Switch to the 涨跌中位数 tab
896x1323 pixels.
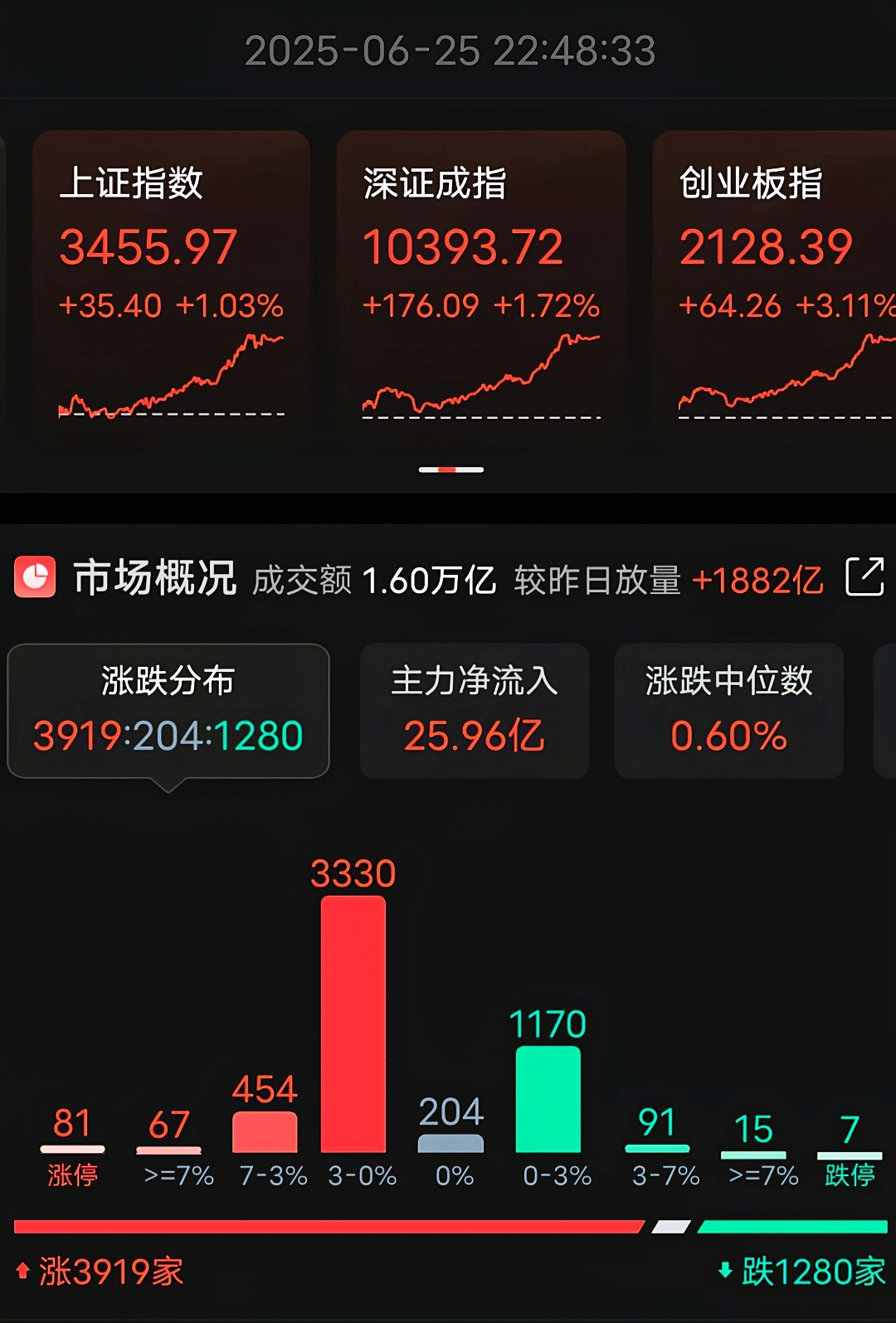[x=729, y=711]
